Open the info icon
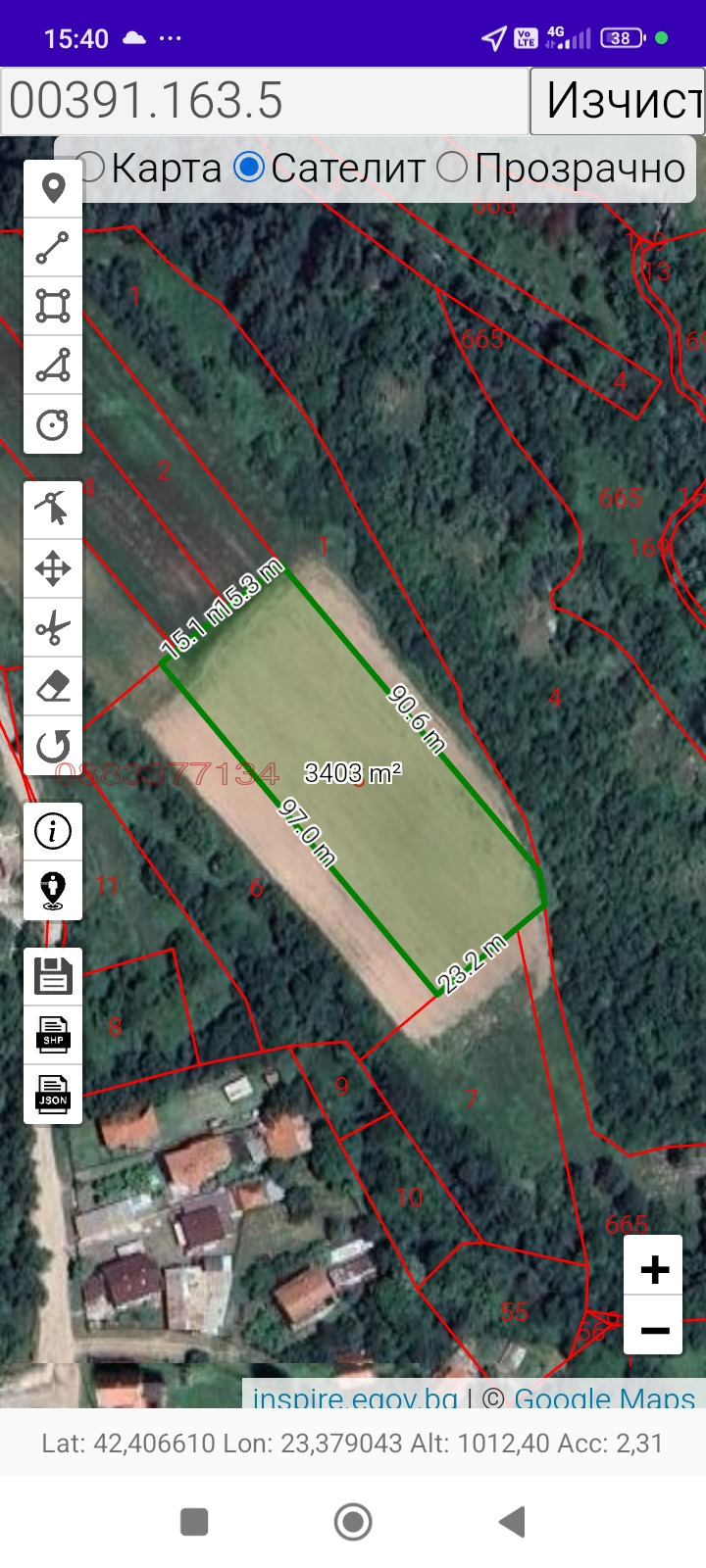The image size is (706, 1568). (x=53, y=832)
